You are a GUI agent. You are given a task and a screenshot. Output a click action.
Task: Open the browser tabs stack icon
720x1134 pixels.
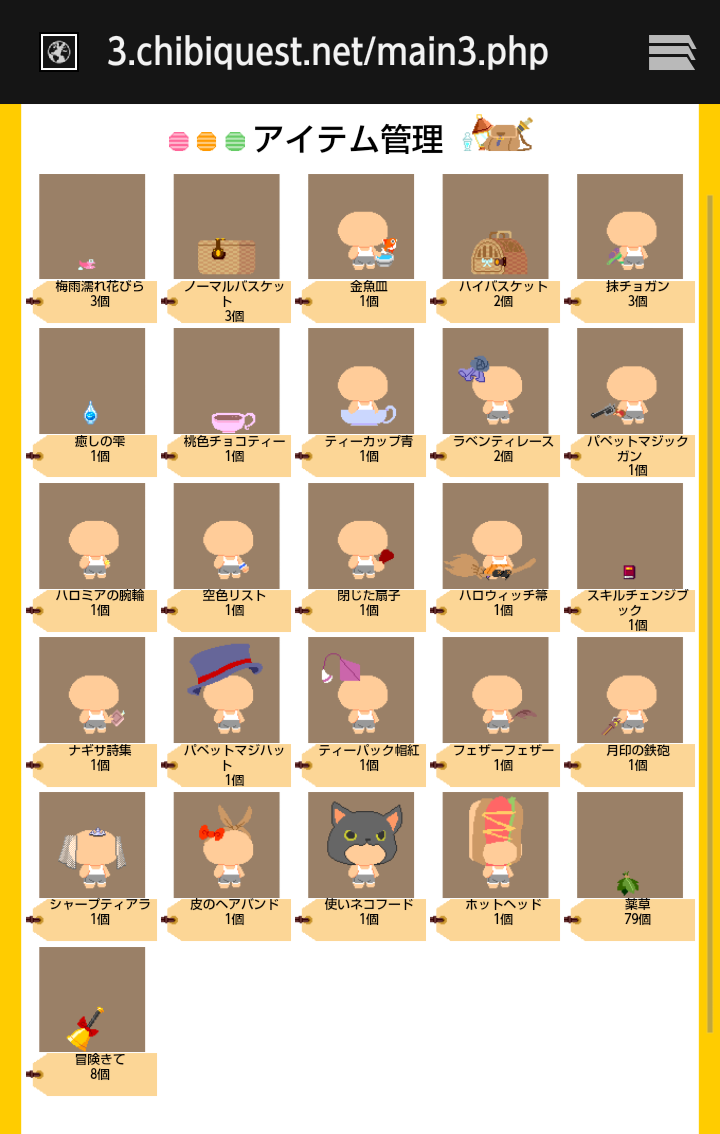tap(672, 52)
